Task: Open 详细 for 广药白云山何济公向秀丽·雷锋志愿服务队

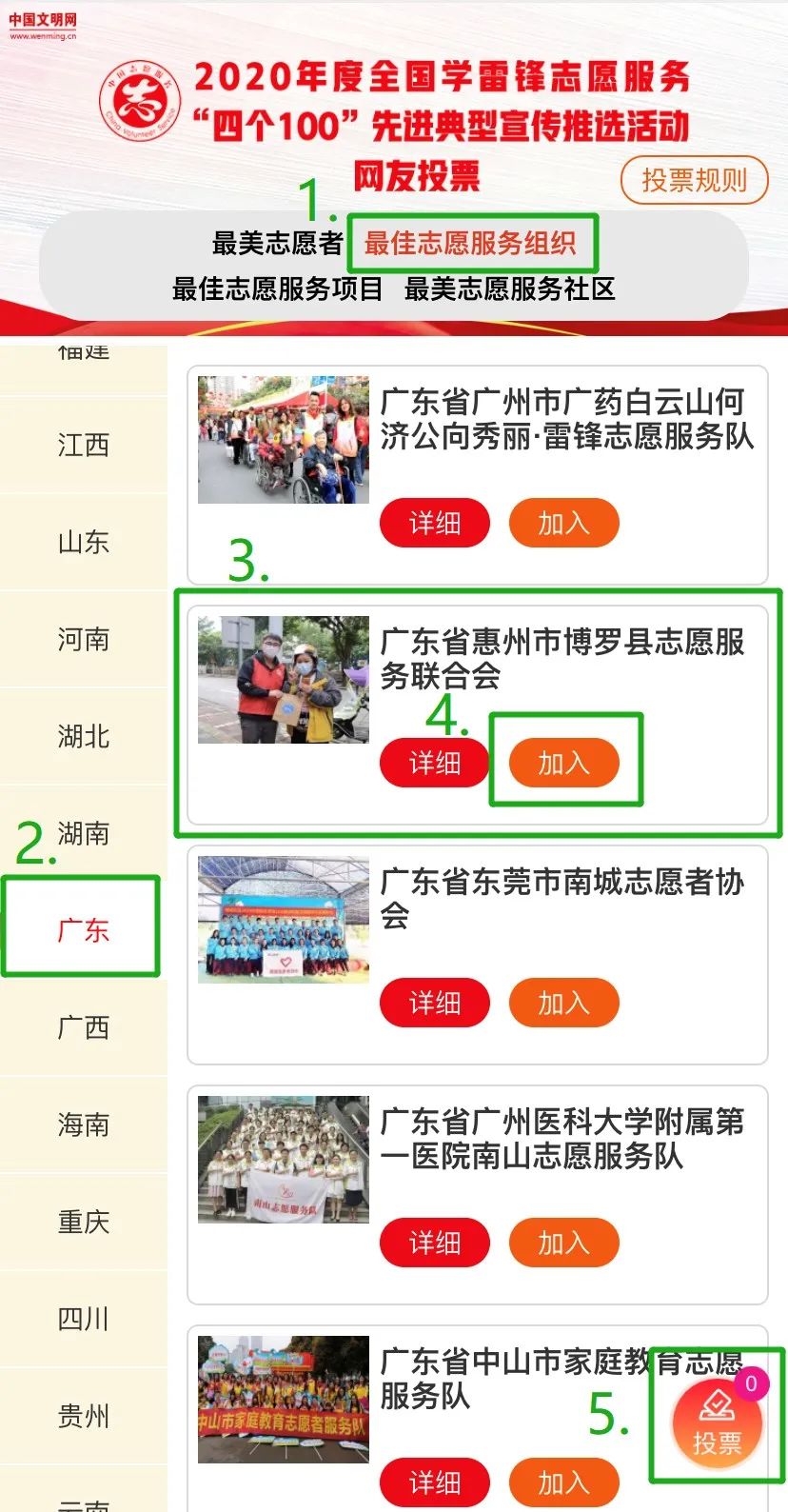Action: [x=435, y=523]
